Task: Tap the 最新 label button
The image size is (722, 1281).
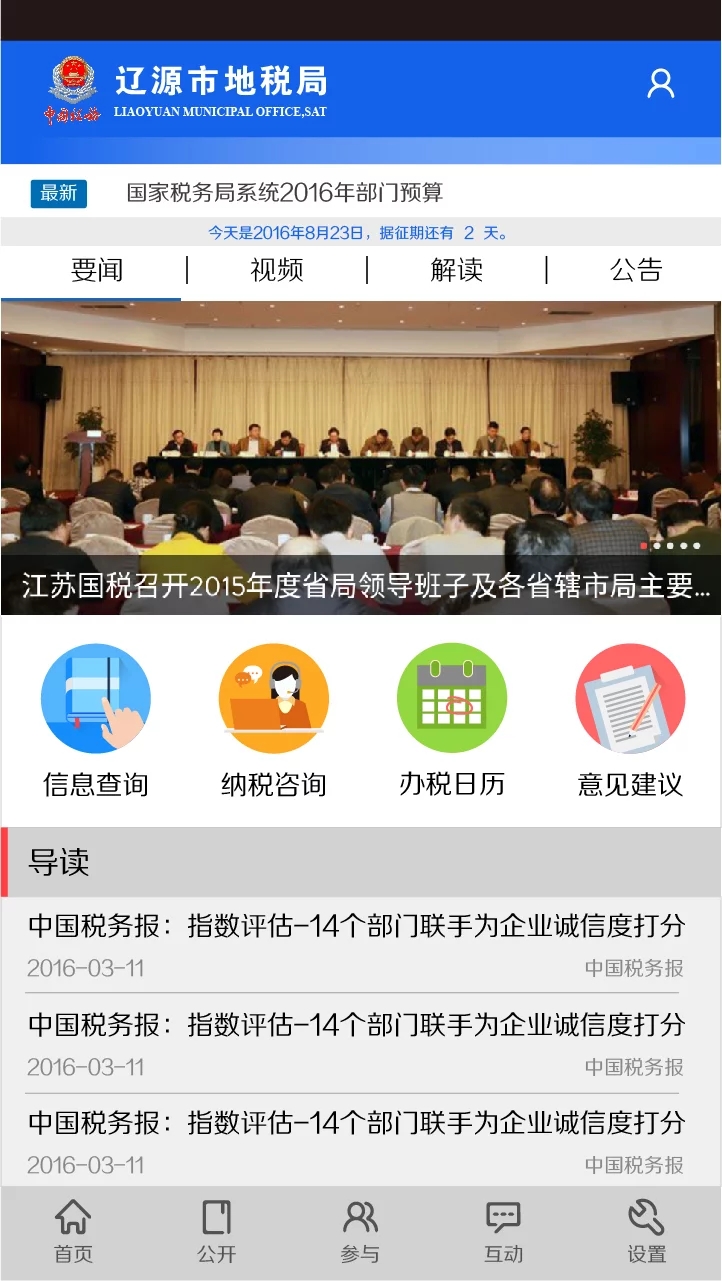Action: click(60, 193)
